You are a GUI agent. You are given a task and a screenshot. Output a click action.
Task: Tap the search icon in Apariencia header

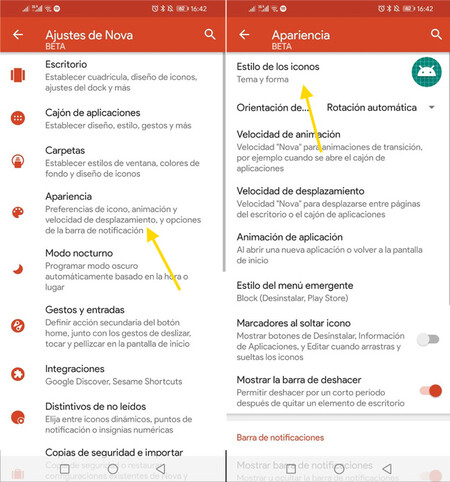coord(436,34)
